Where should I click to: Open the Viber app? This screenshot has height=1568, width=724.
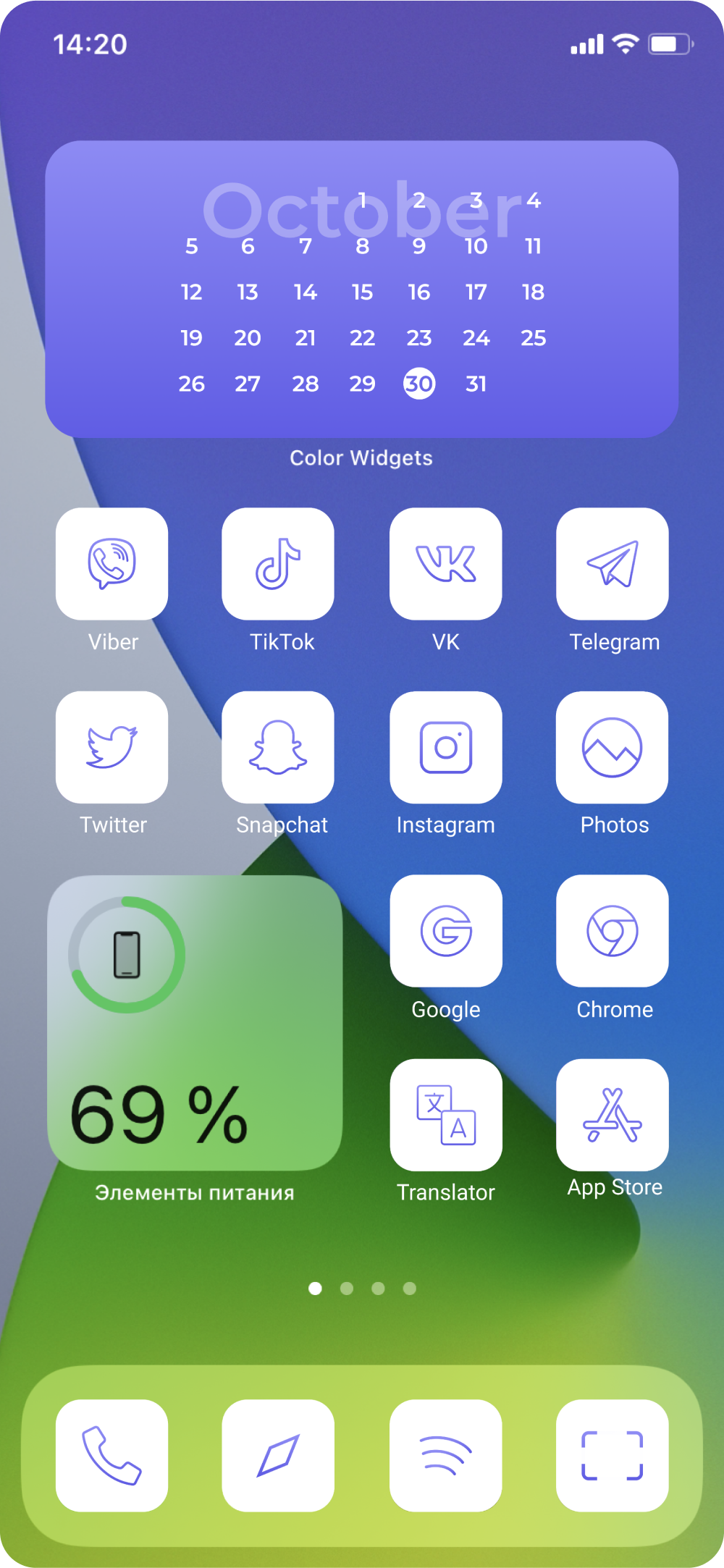[111, 564]
